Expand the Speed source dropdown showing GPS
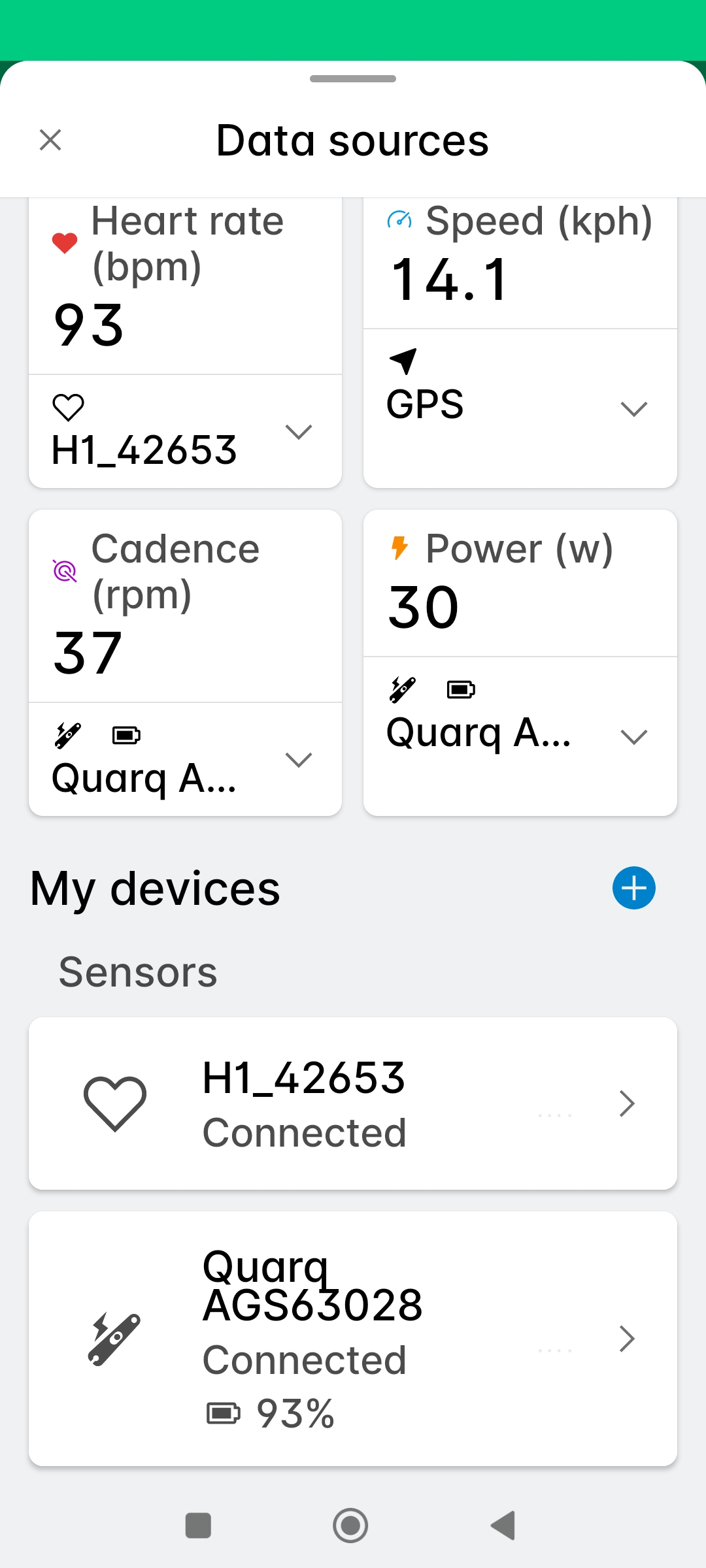706x1568 pixels. click(x=633, y=409)
